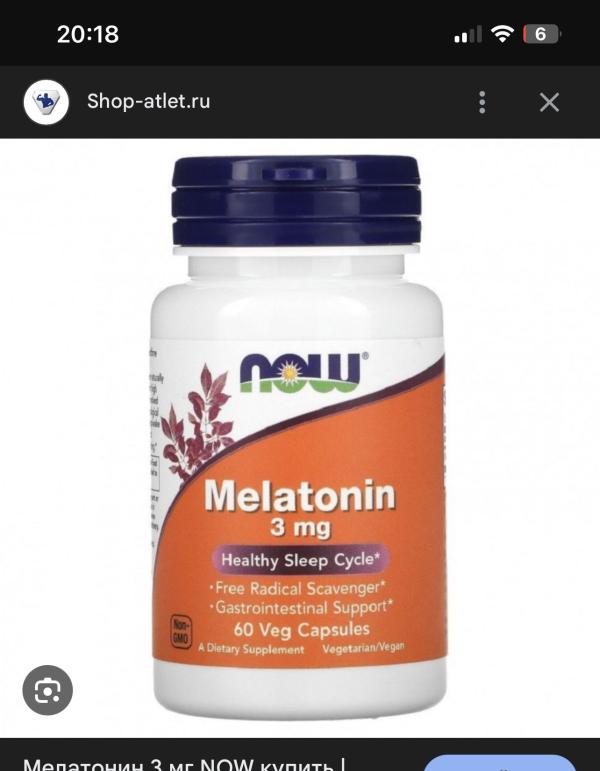Open the three-dot overflow menu
Screen dimensions: 600x771
coord(482,102)
